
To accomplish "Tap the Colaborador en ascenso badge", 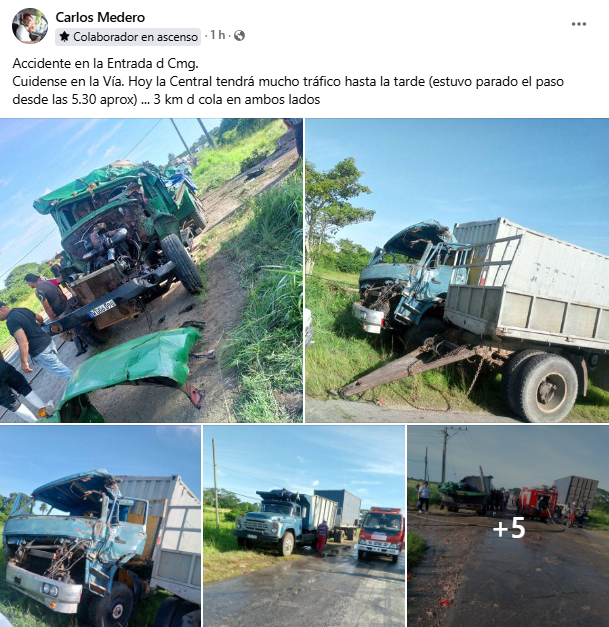I will [x=128, y=36].
